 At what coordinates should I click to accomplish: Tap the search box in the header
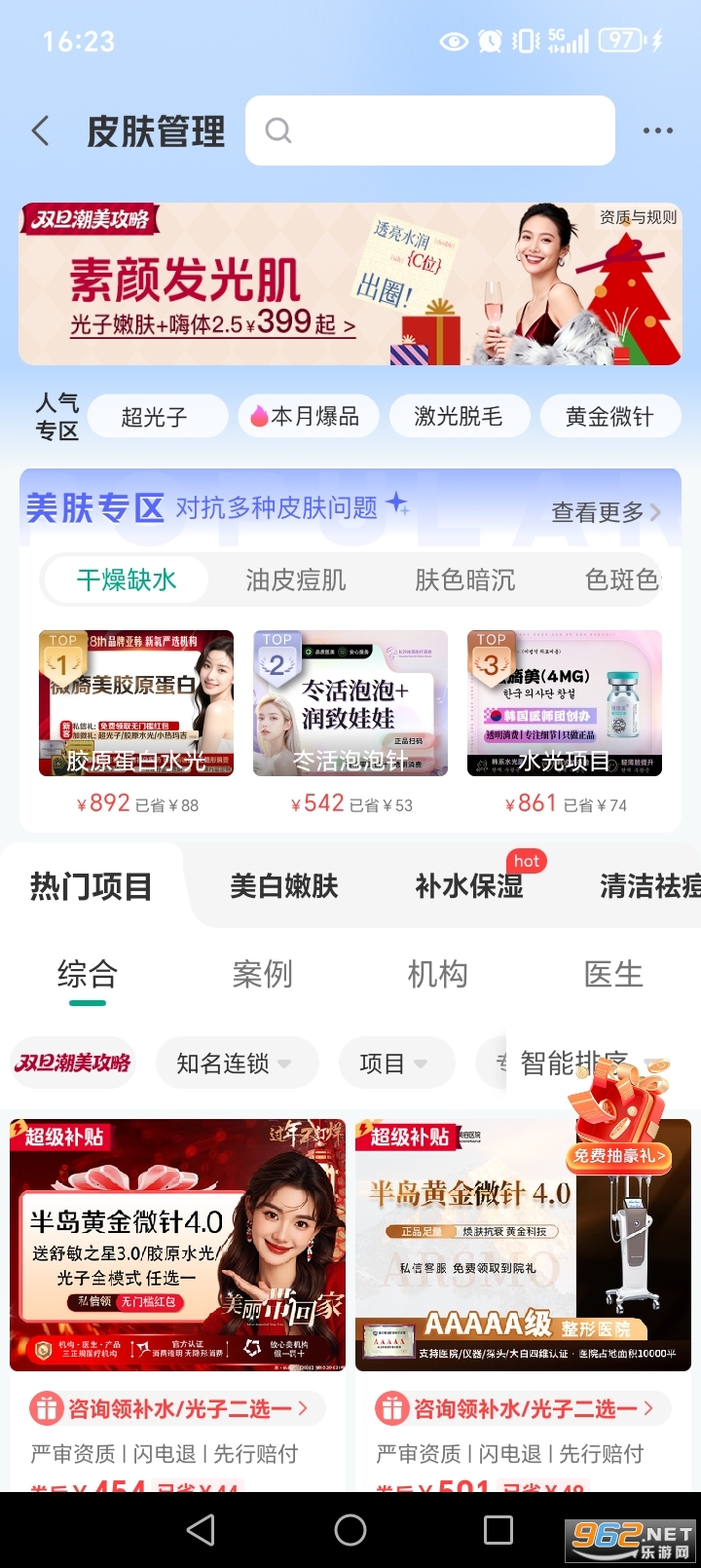429,131
